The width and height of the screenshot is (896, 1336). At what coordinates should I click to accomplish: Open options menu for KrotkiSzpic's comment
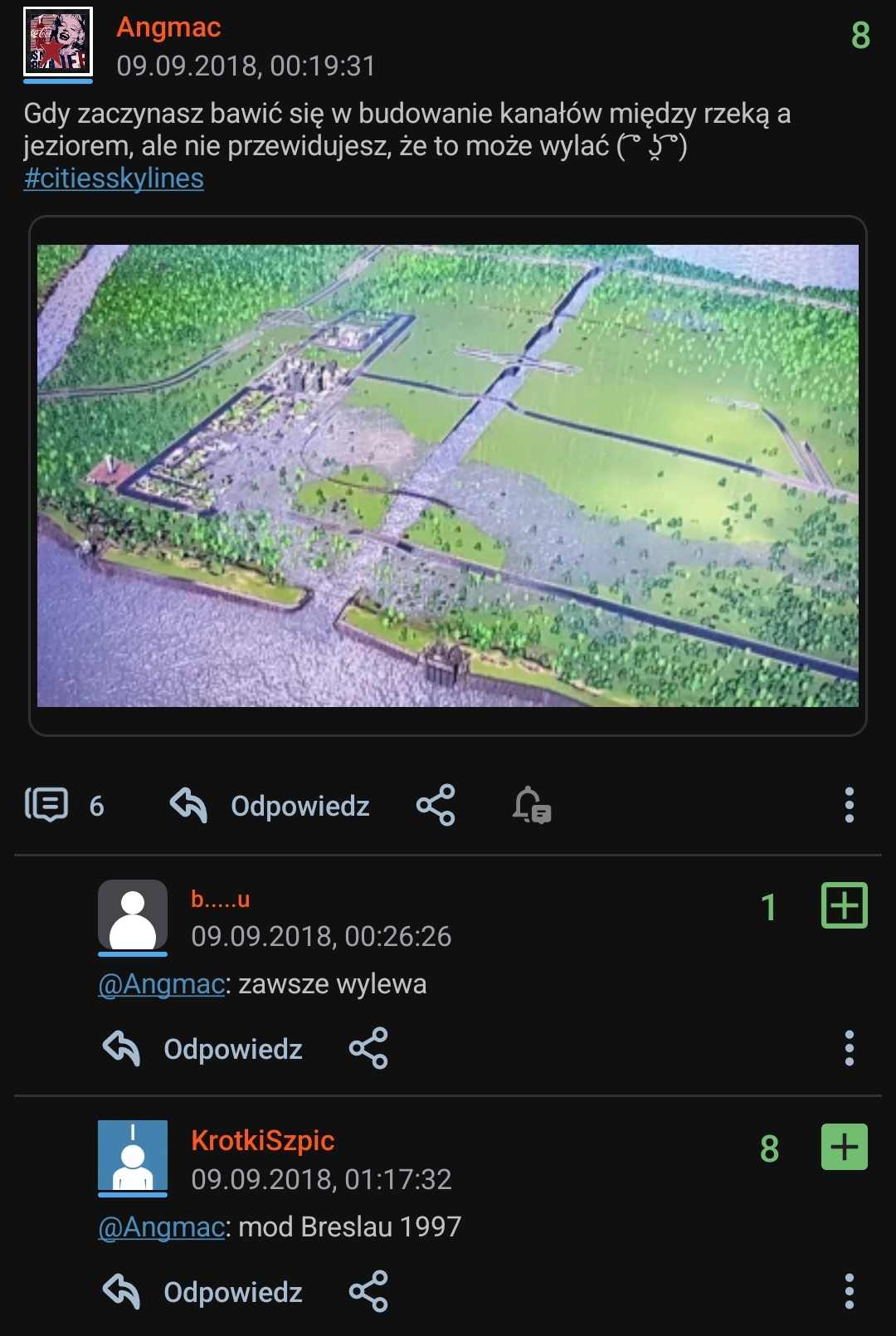(849, 1292)
